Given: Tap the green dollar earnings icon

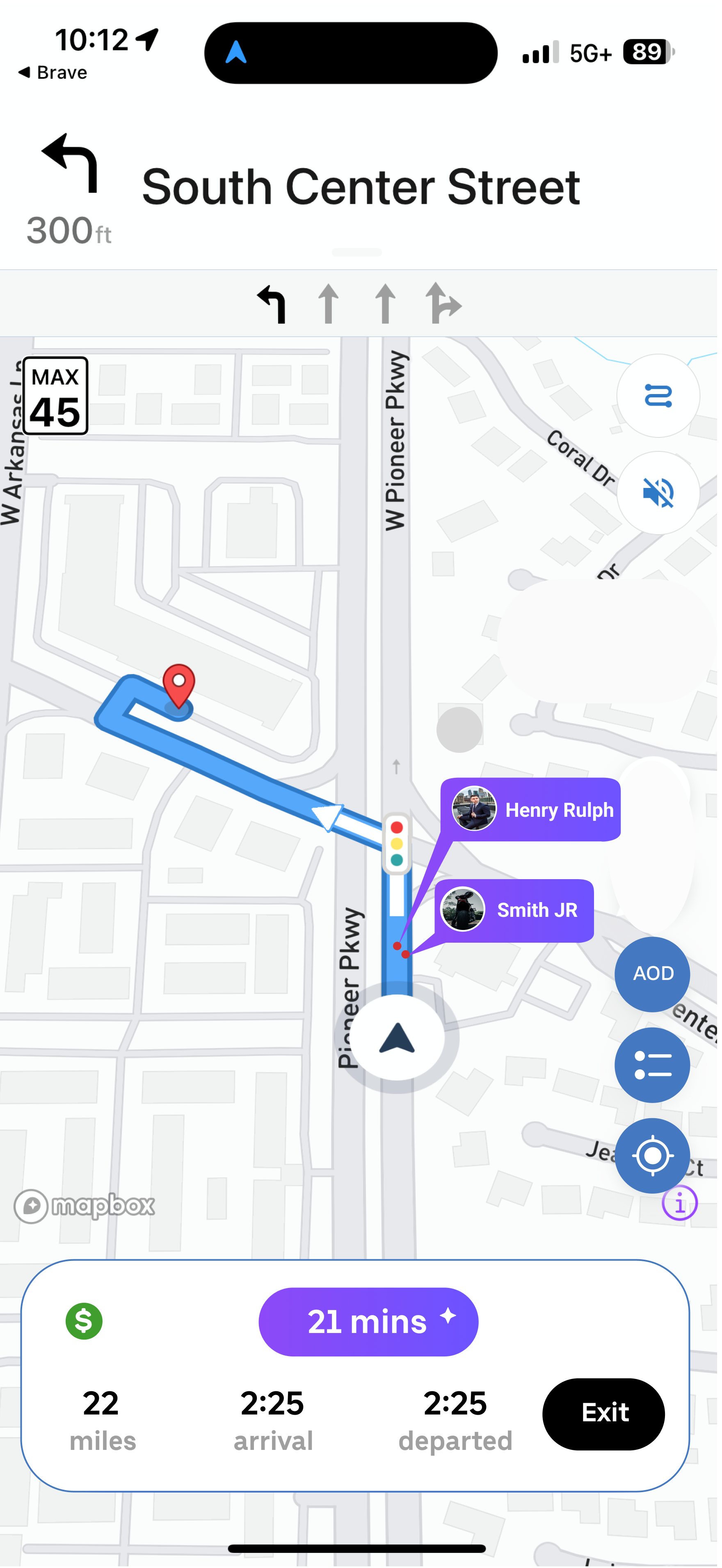Looking at the screenshot, I should point(83,1322).
